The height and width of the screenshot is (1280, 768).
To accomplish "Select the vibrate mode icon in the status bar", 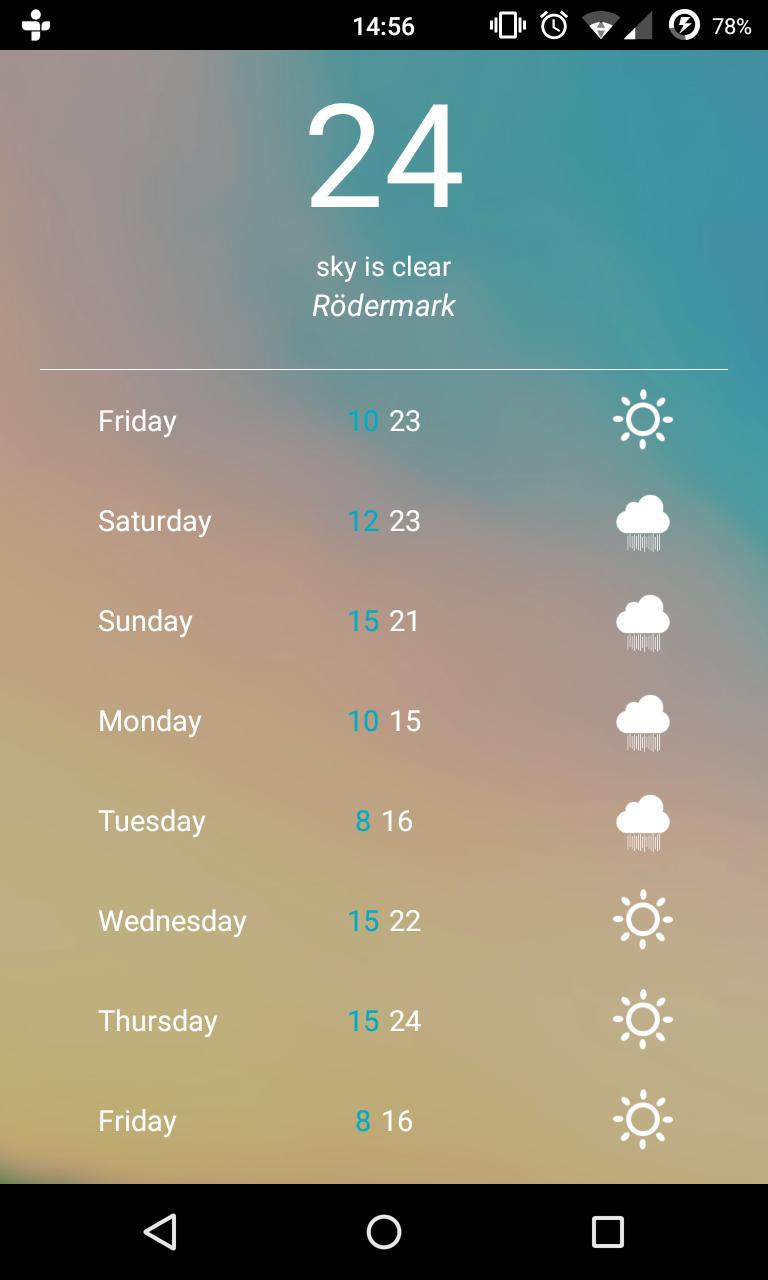I will coord(506,25).
